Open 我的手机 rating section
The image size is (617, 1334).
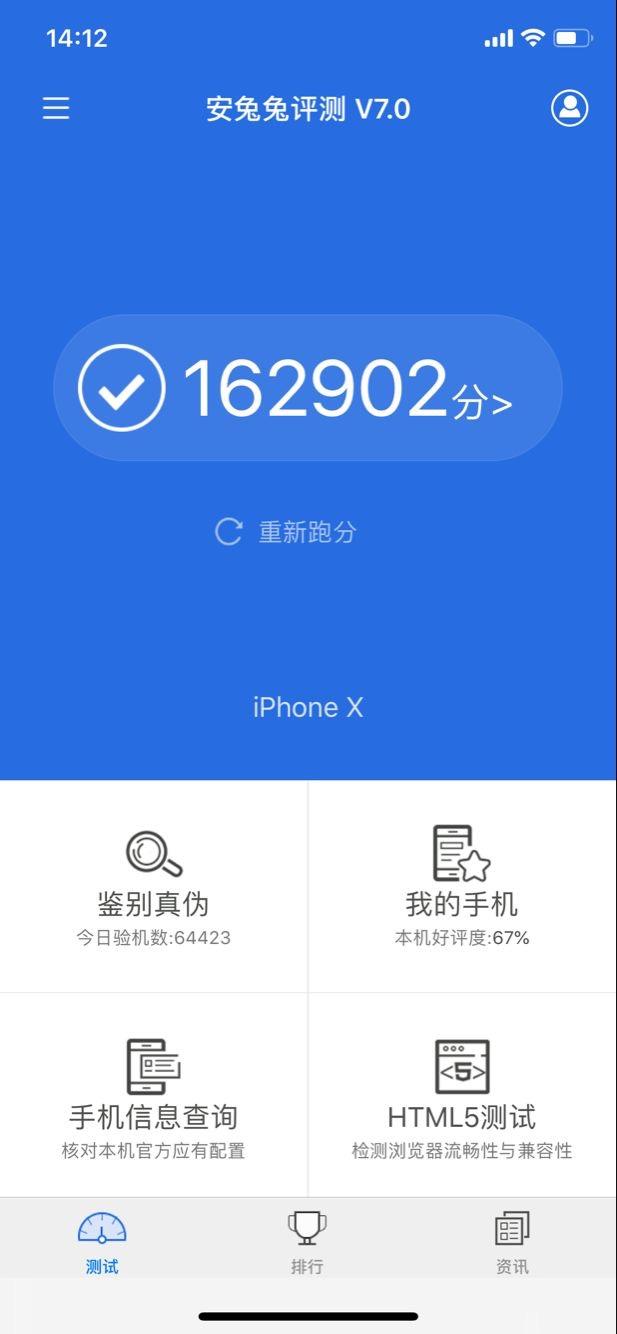[x=462, y=884]
